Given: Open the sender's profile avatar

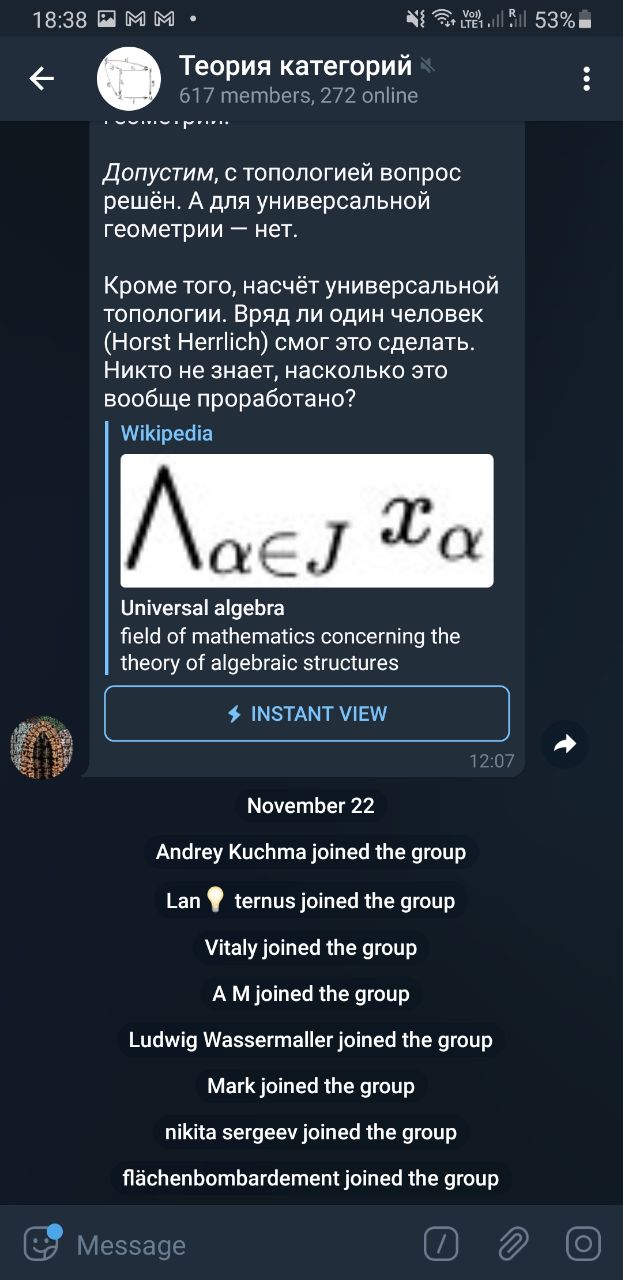Looking at the screenshot, I should 41,747.
